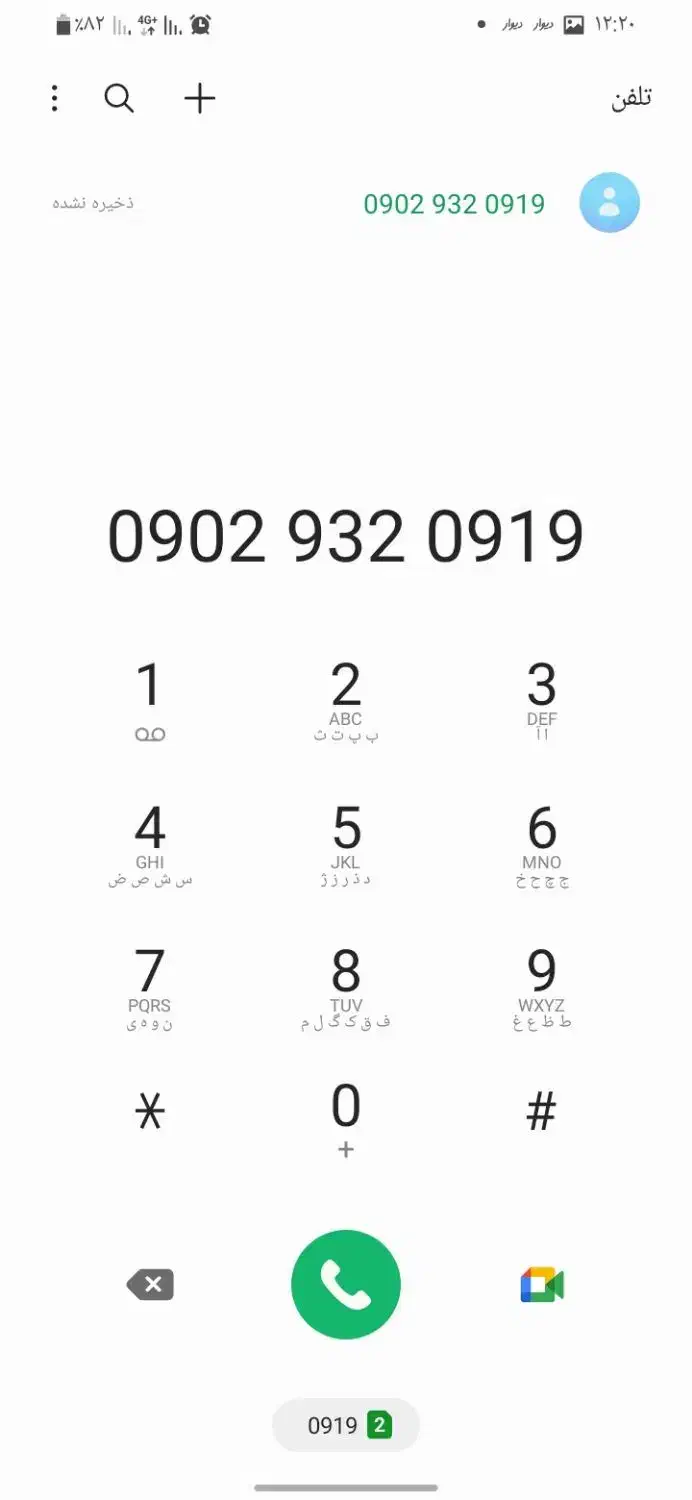Open the three-dot overflow menu
The height and width of the screenshot is (1500, 692).
[54, 98]
